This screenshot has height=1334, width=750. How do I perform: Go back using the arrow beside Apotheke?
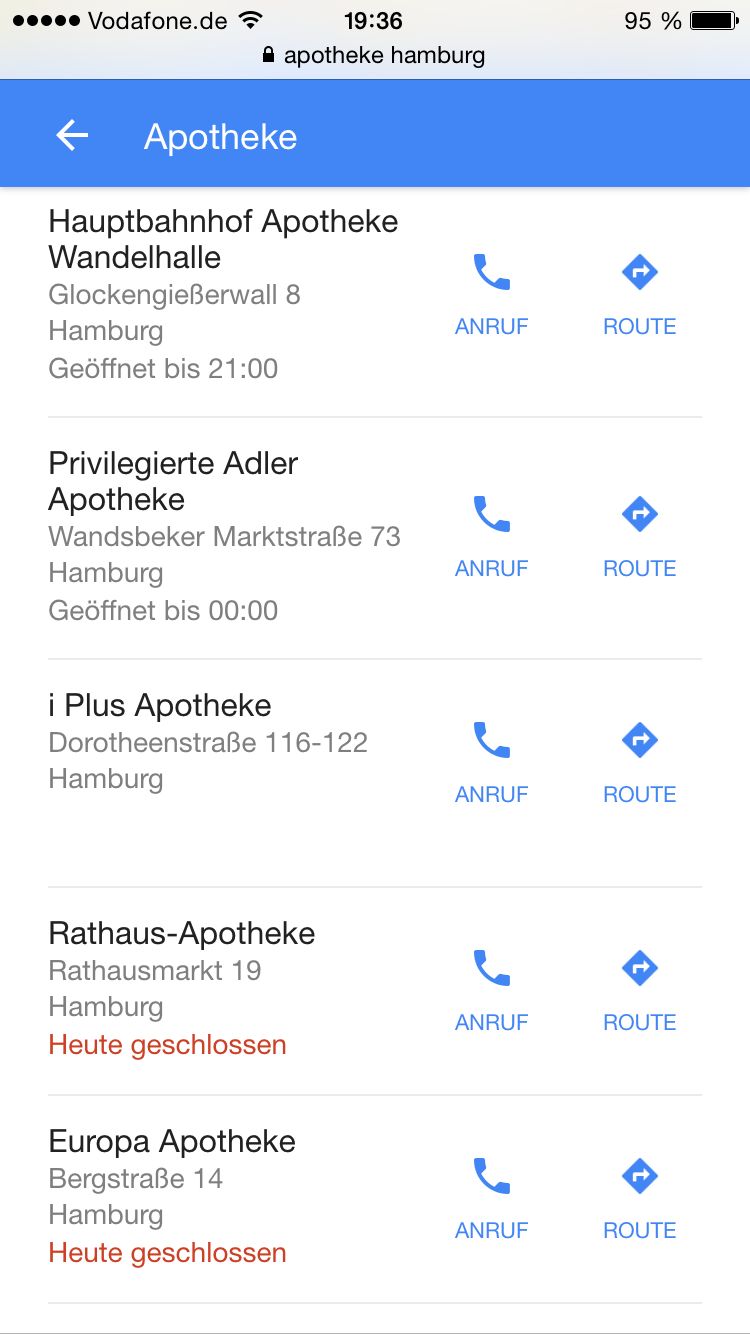click(72, 135)
